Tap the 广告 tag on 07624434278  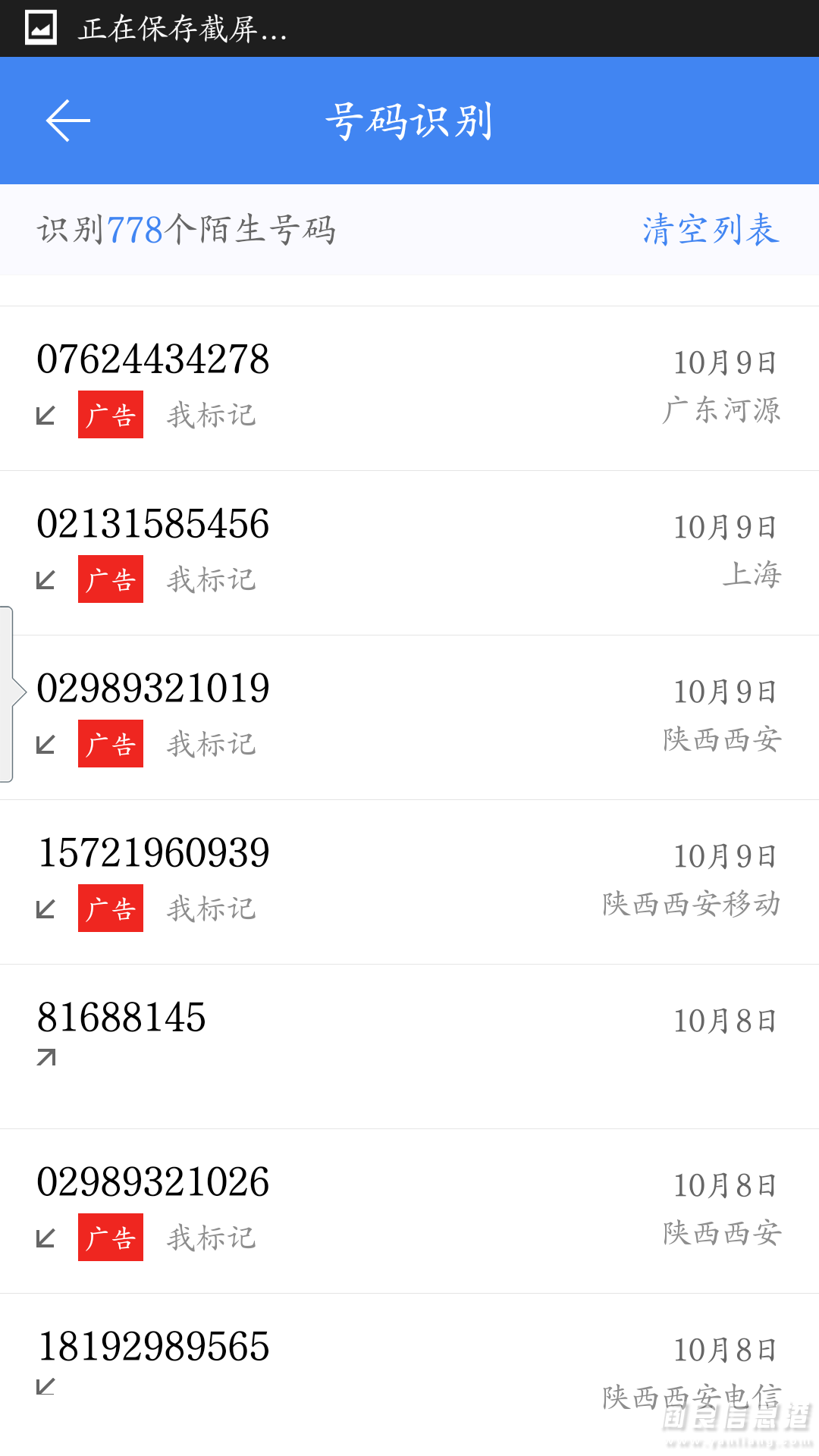(110, 414)
